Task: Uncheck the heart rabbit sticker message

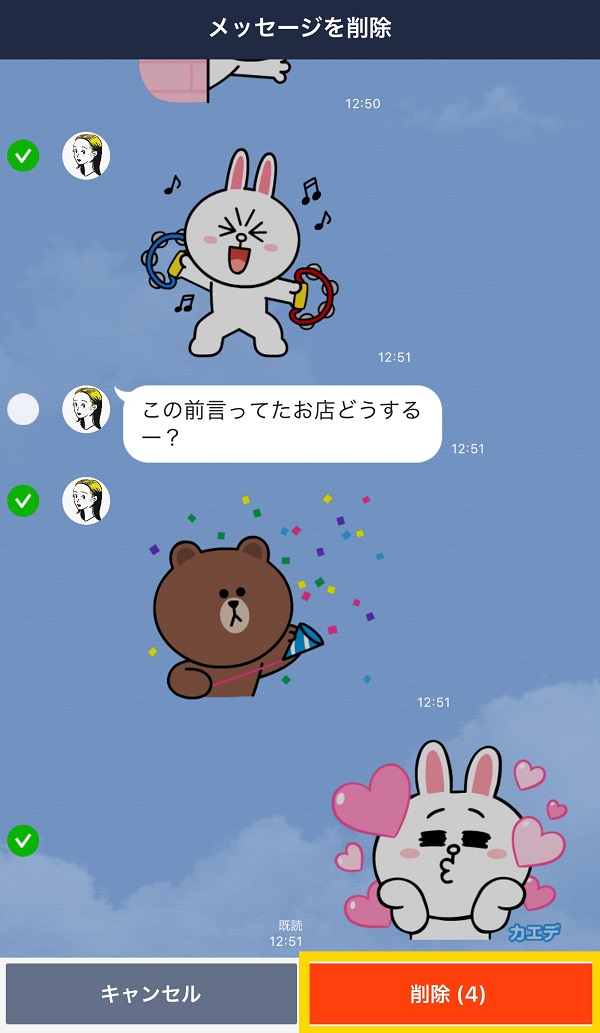Action: [x=23, y=840]
